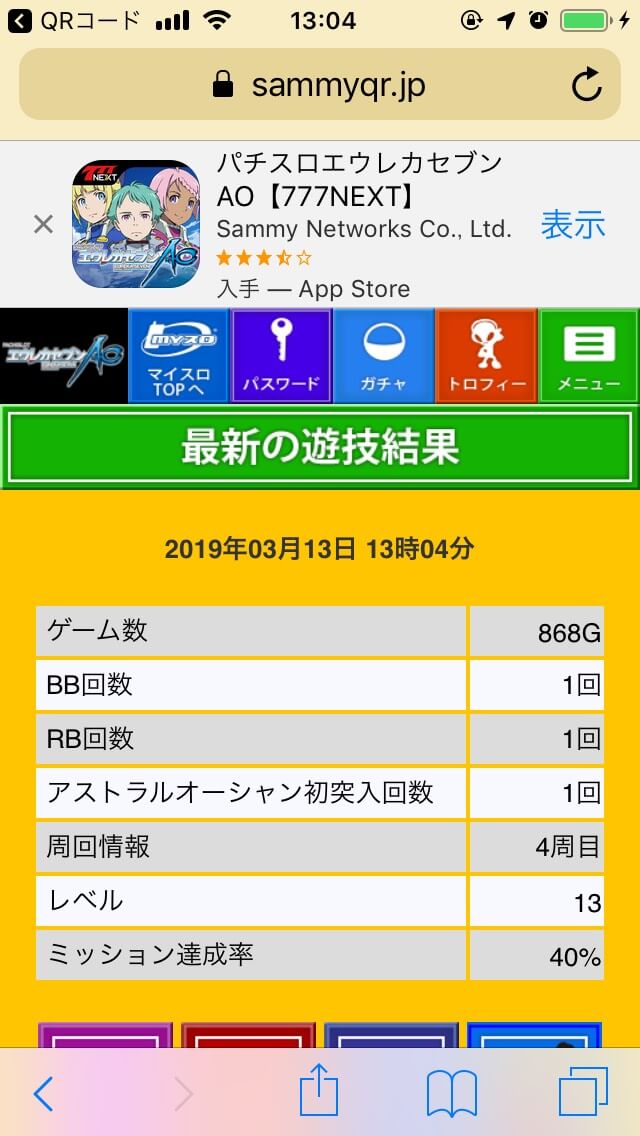Go to マイスロ TOP page
640x1136 pixels.
(x=179, y=355)
